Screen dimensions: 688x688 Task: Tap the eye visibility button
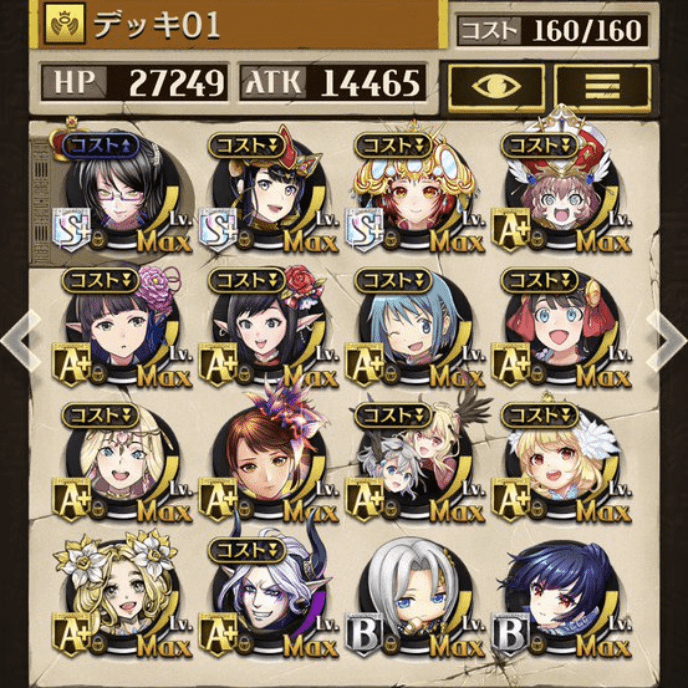pos(497,85)
